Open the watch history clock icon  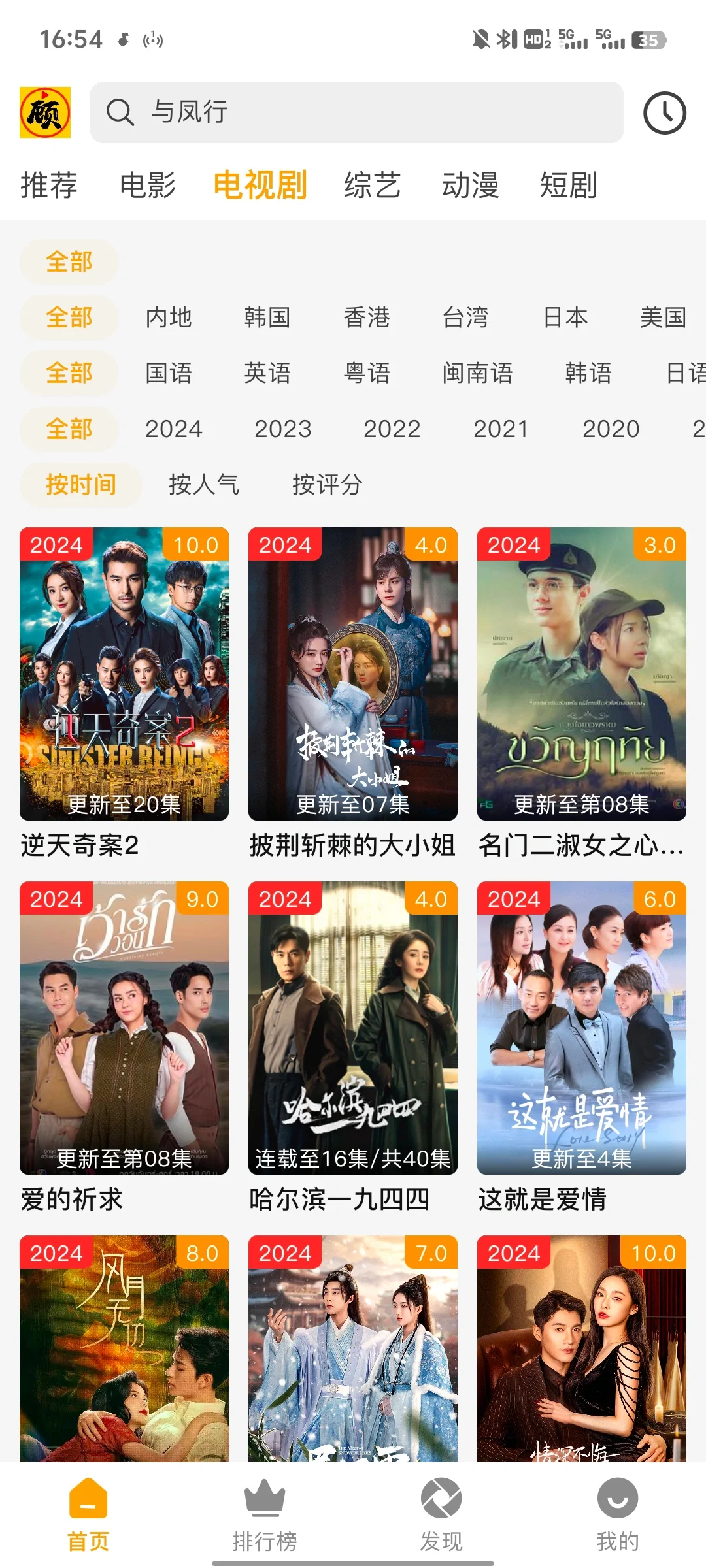click(664, 113)
